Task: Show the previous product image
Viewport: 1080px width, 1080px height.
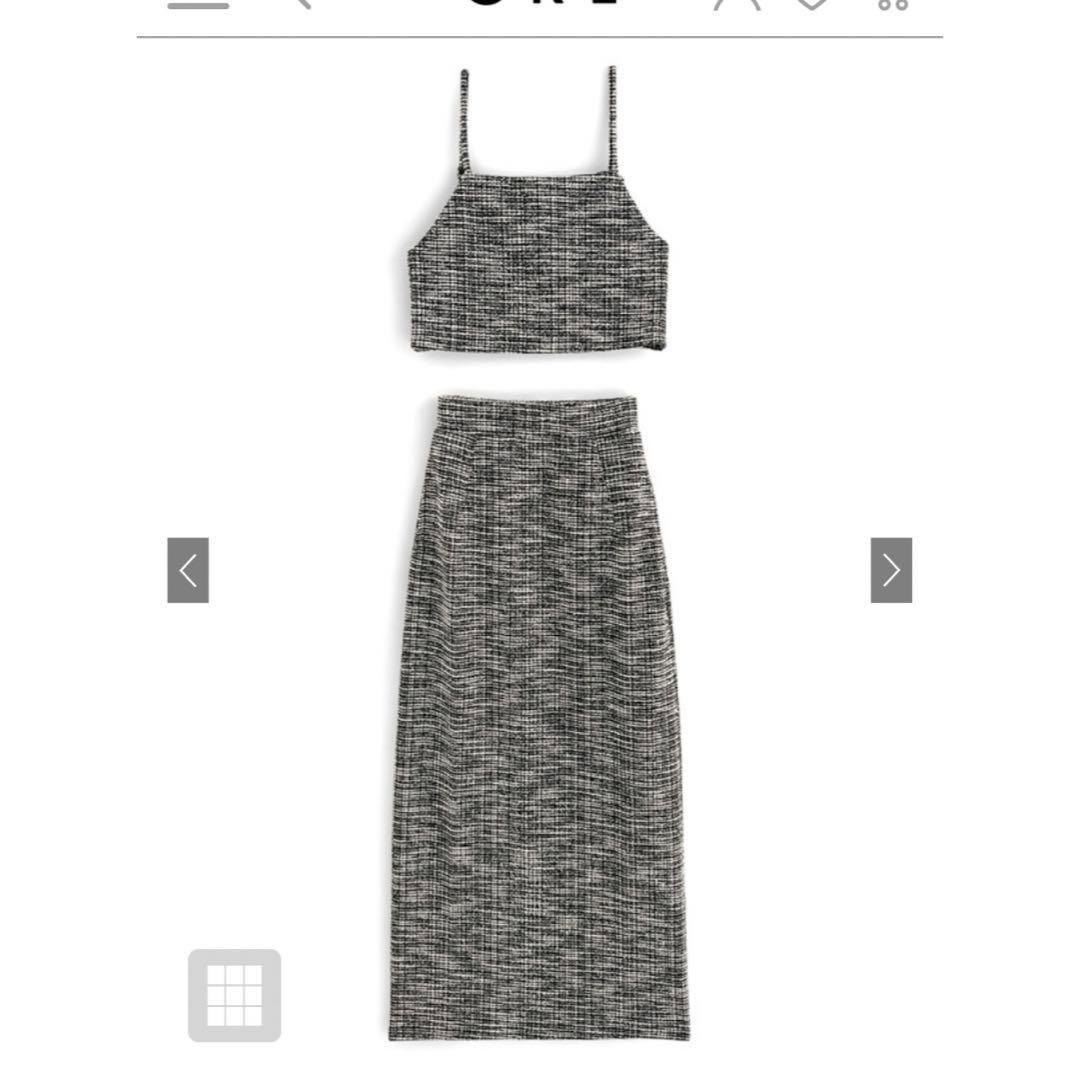Action: [x=188, y=570]
